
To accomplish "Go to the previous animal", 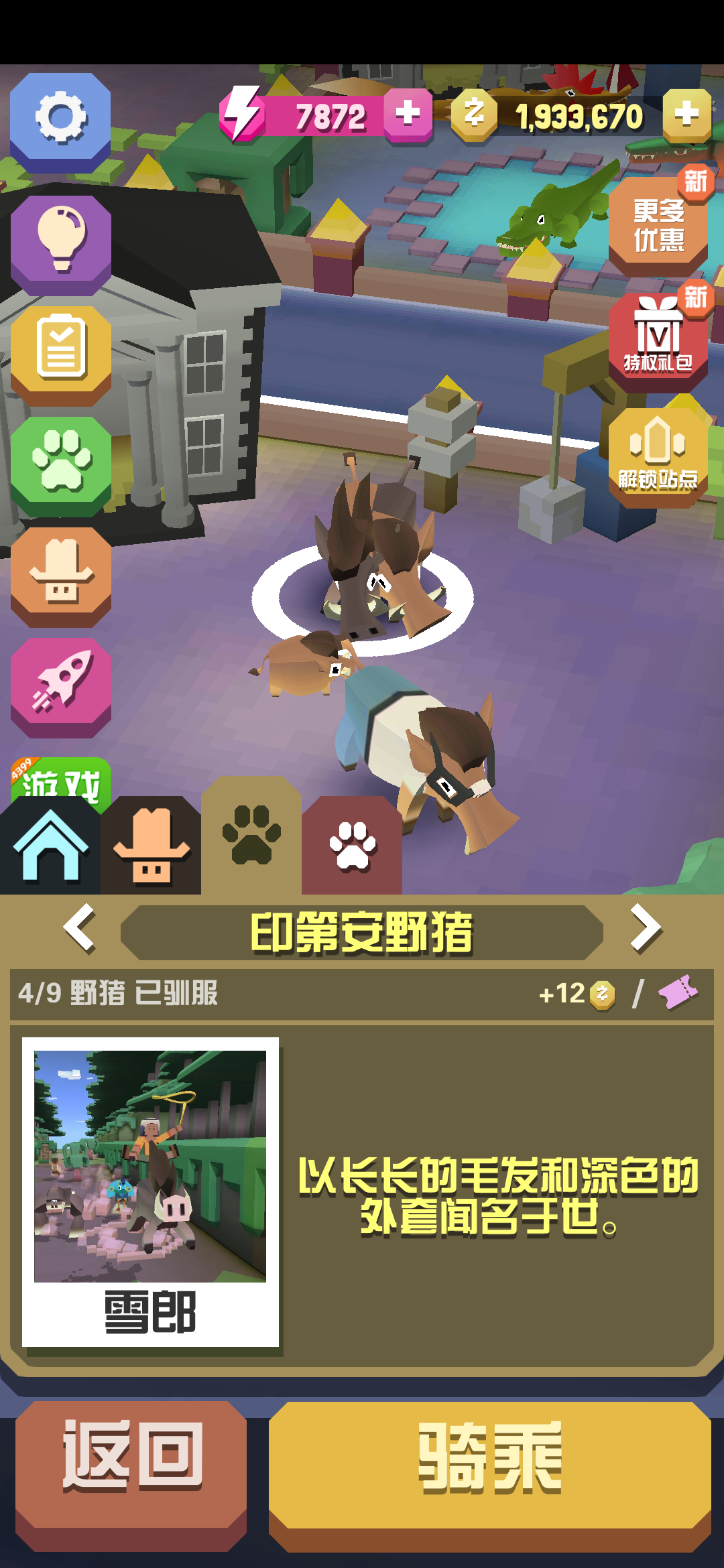I will click(79, 929).
